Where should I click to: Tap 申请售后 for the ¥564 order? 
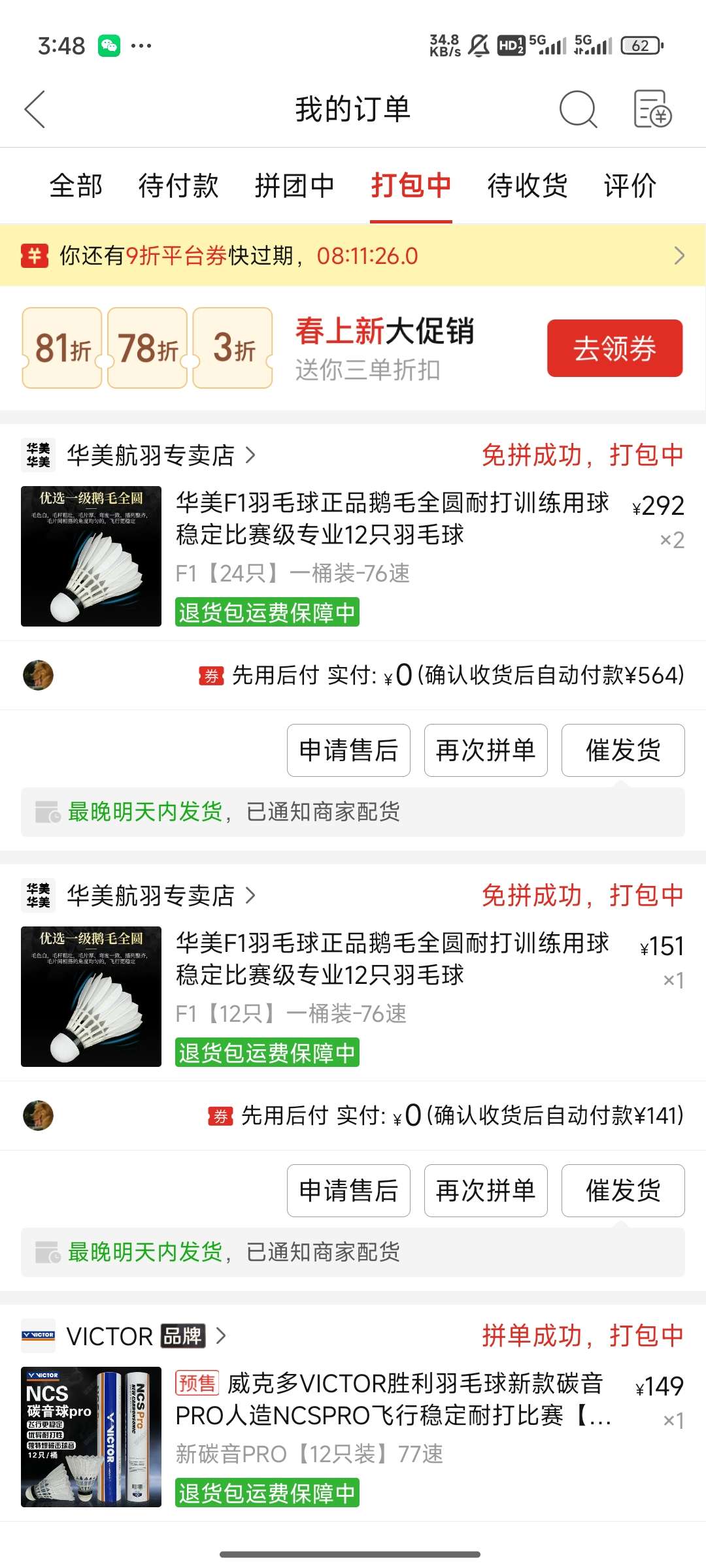click(x=348, y=750)
